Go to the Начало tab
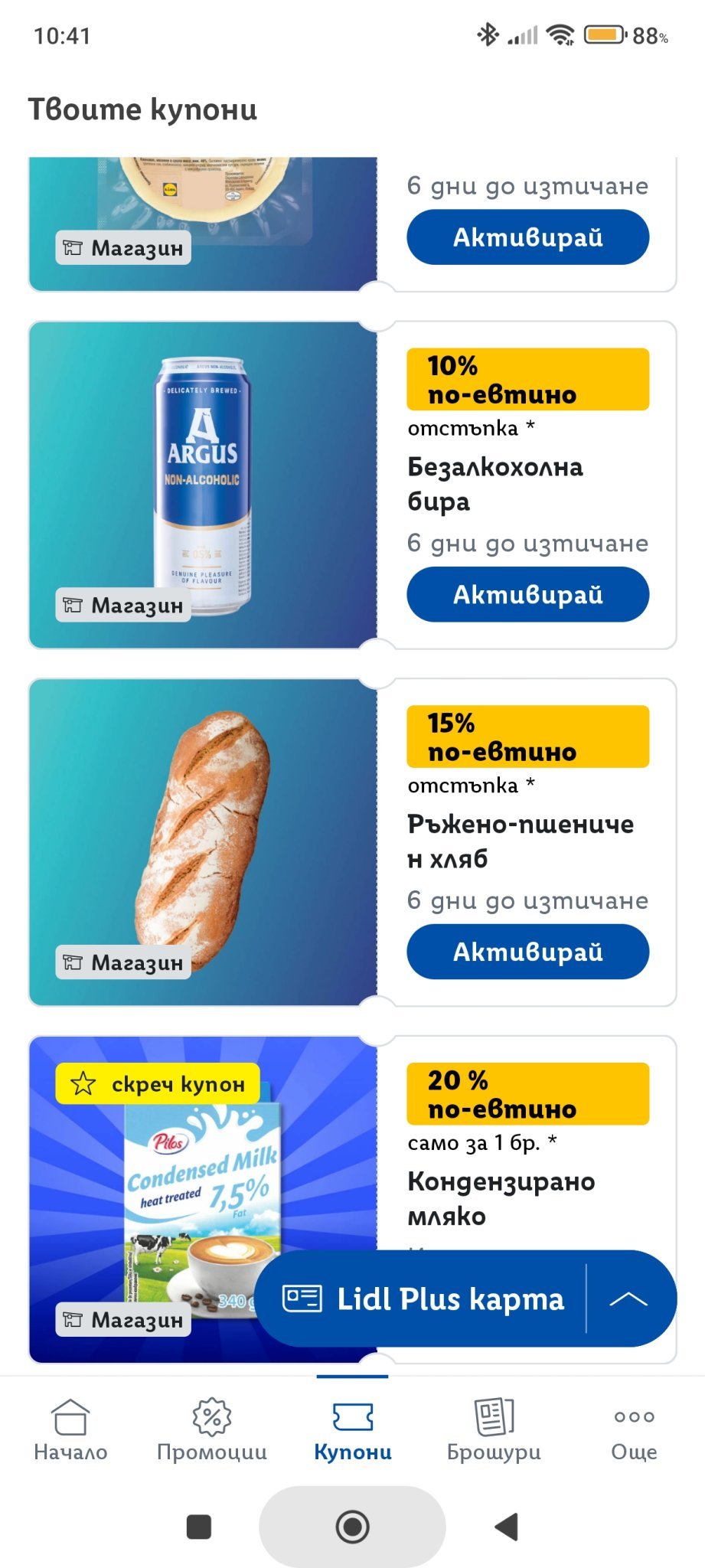 pos(70,1429)
